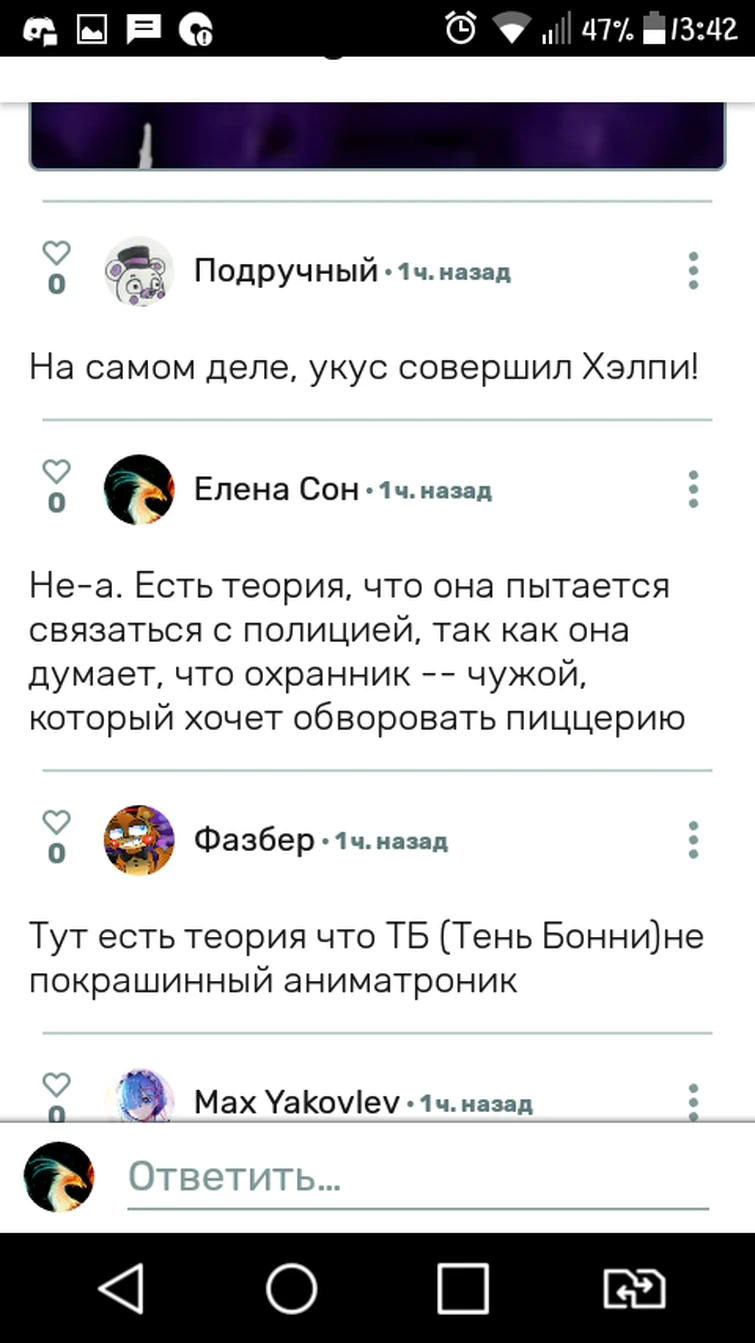Focus the Ответить reply field
The image size is (755, 1343).
tap(415, 1177)
